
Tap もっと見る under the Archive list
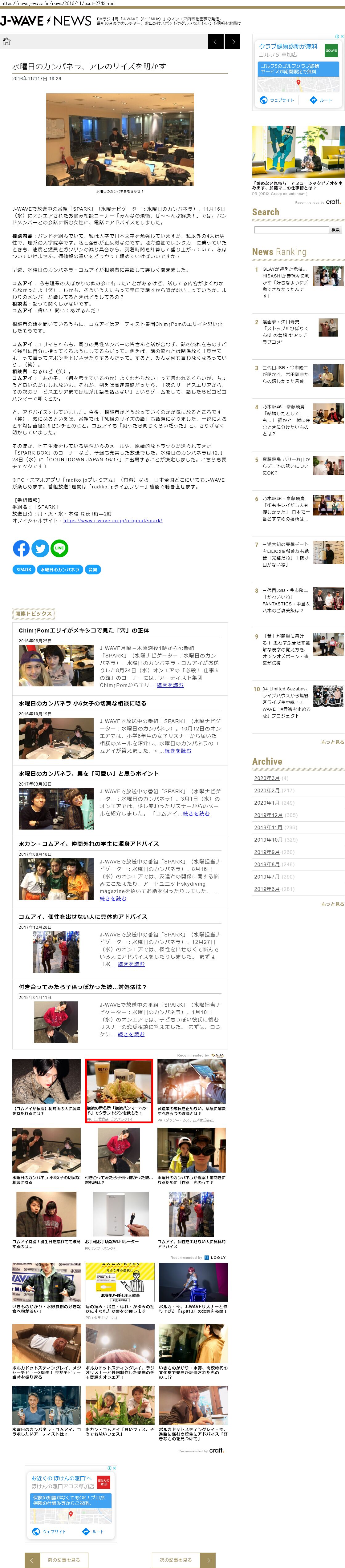(332, 904)
